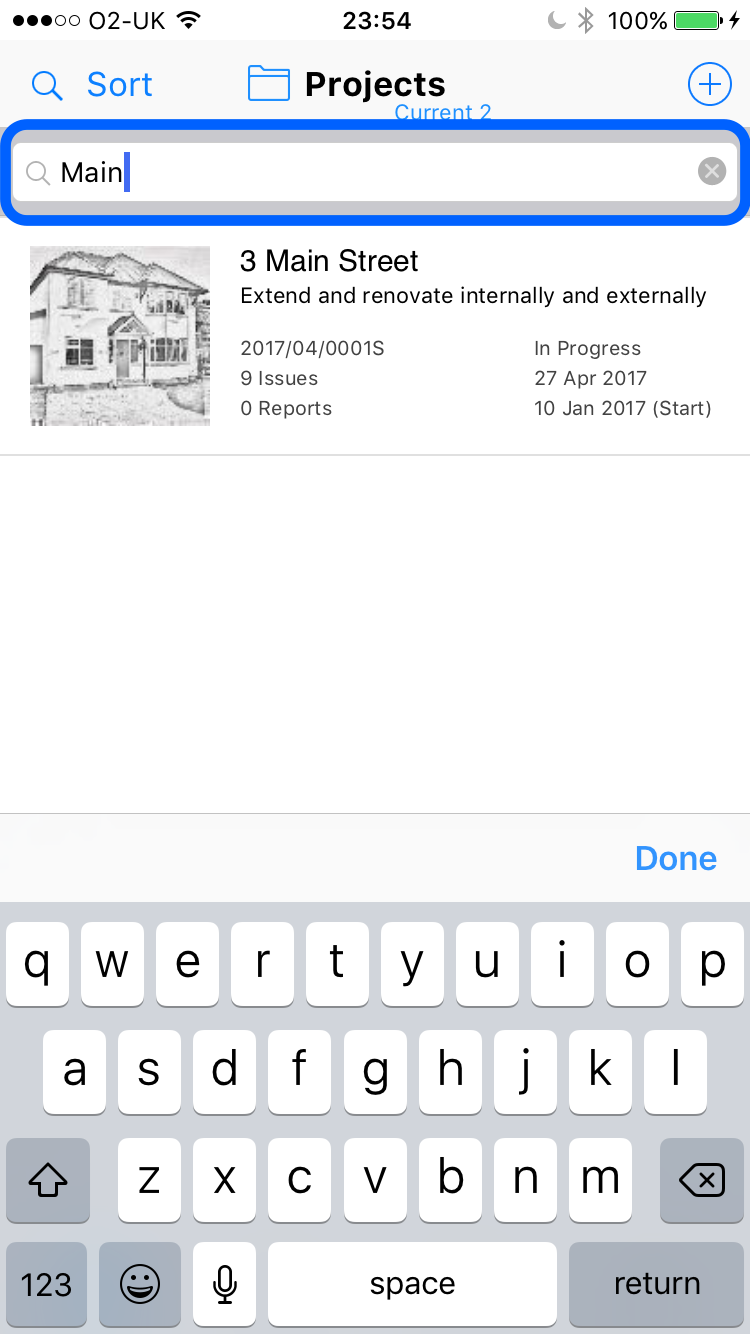Tap the search field containing Main
The width and height of the screenshot is (750, 1334).
click(375, 173)
